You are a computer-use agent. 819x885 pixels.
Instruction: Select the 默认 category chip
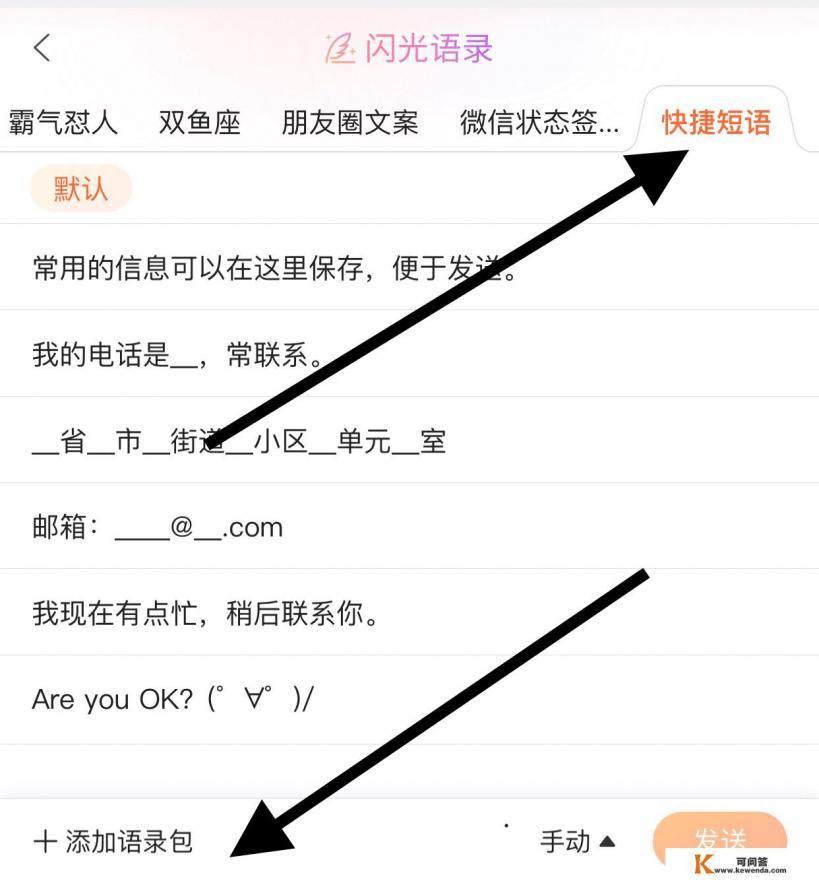coord(80,188)
